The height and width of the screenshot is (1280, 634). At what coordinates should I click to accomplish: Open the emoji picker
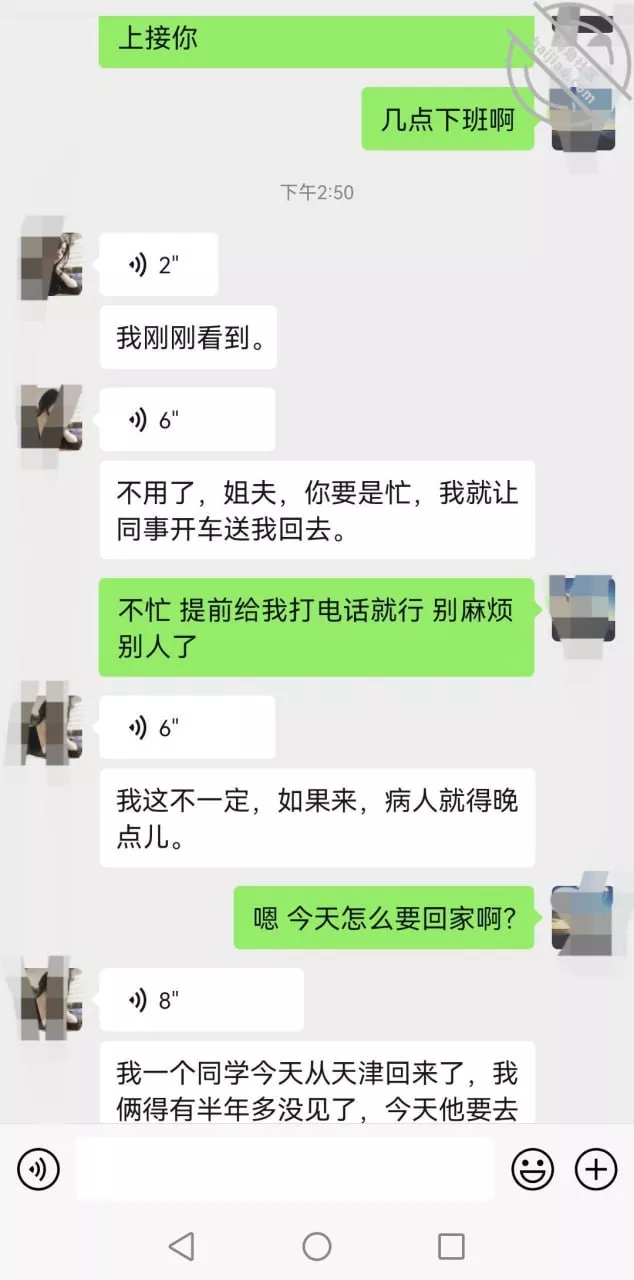[533, 1168]
